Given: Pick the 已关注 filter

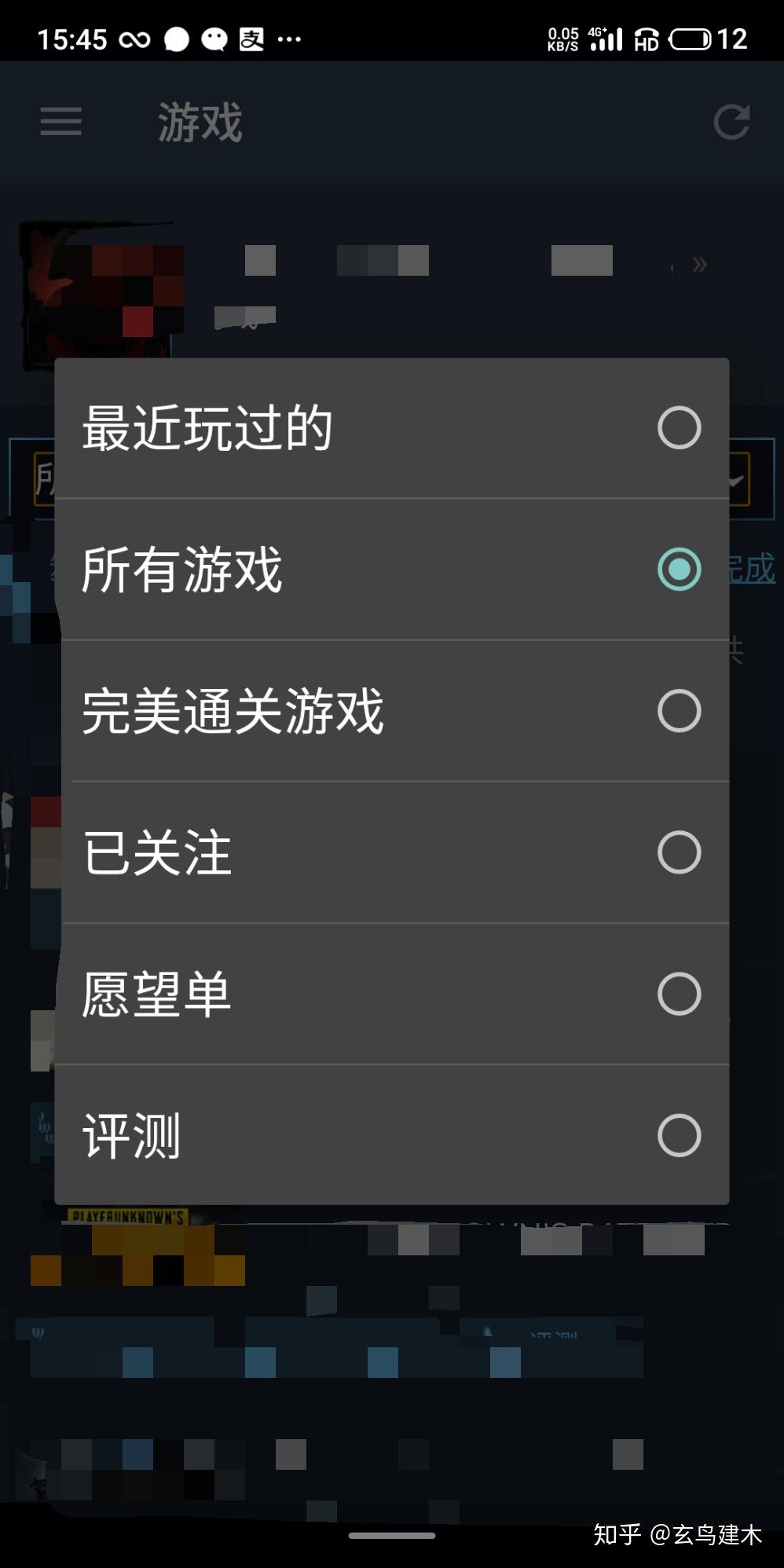Looking at the screenshot, I should (x=391, y=852).
